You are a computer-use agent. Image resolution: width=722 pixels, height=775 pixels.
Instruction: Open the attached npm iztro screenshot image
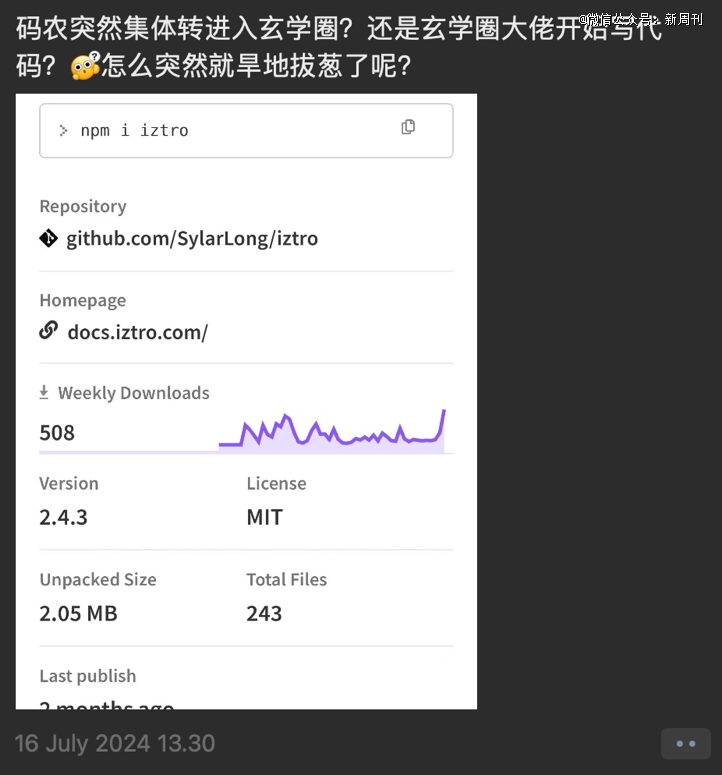(x=246, y=401)
